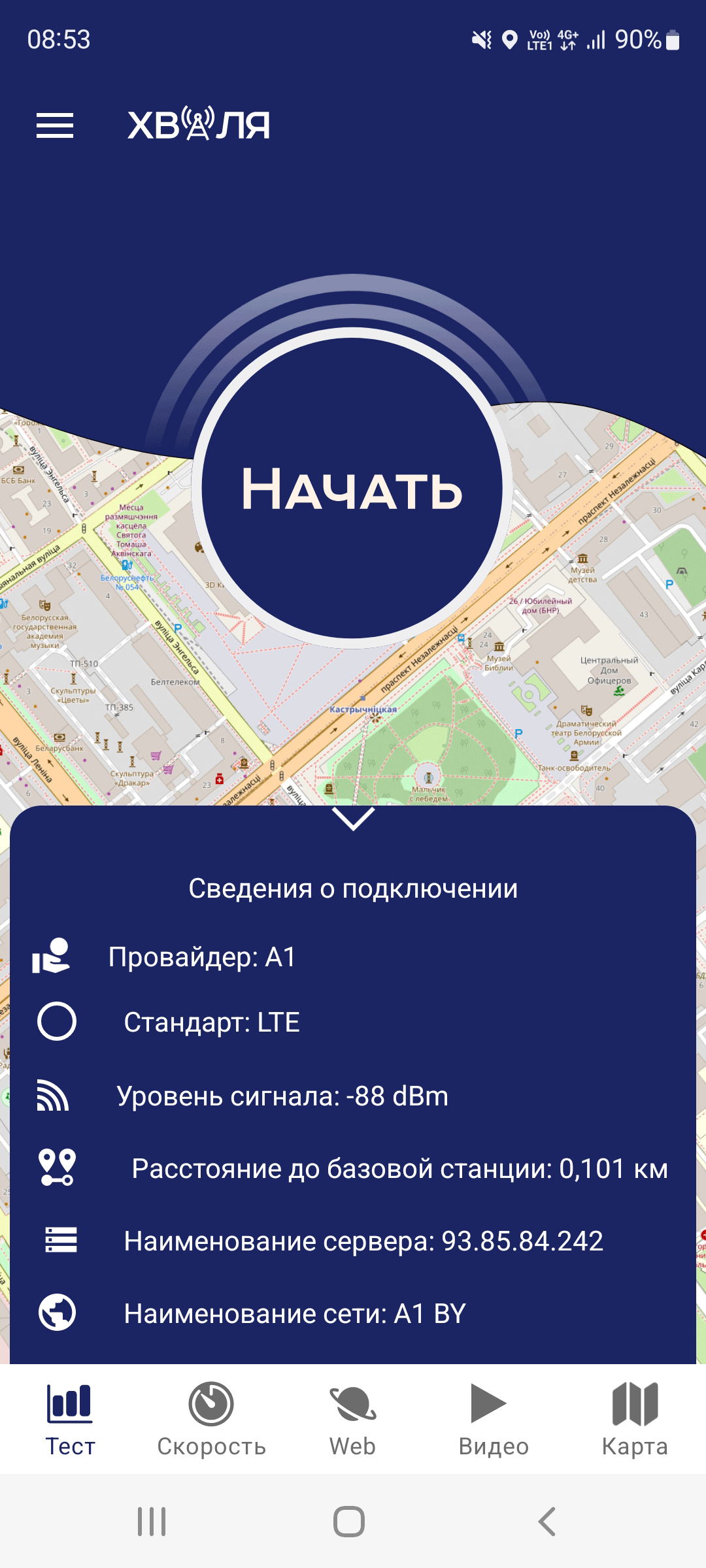Go back using system navigation
The width and height of the screenshot is (706, 1568).
[x=547, y=1522]
